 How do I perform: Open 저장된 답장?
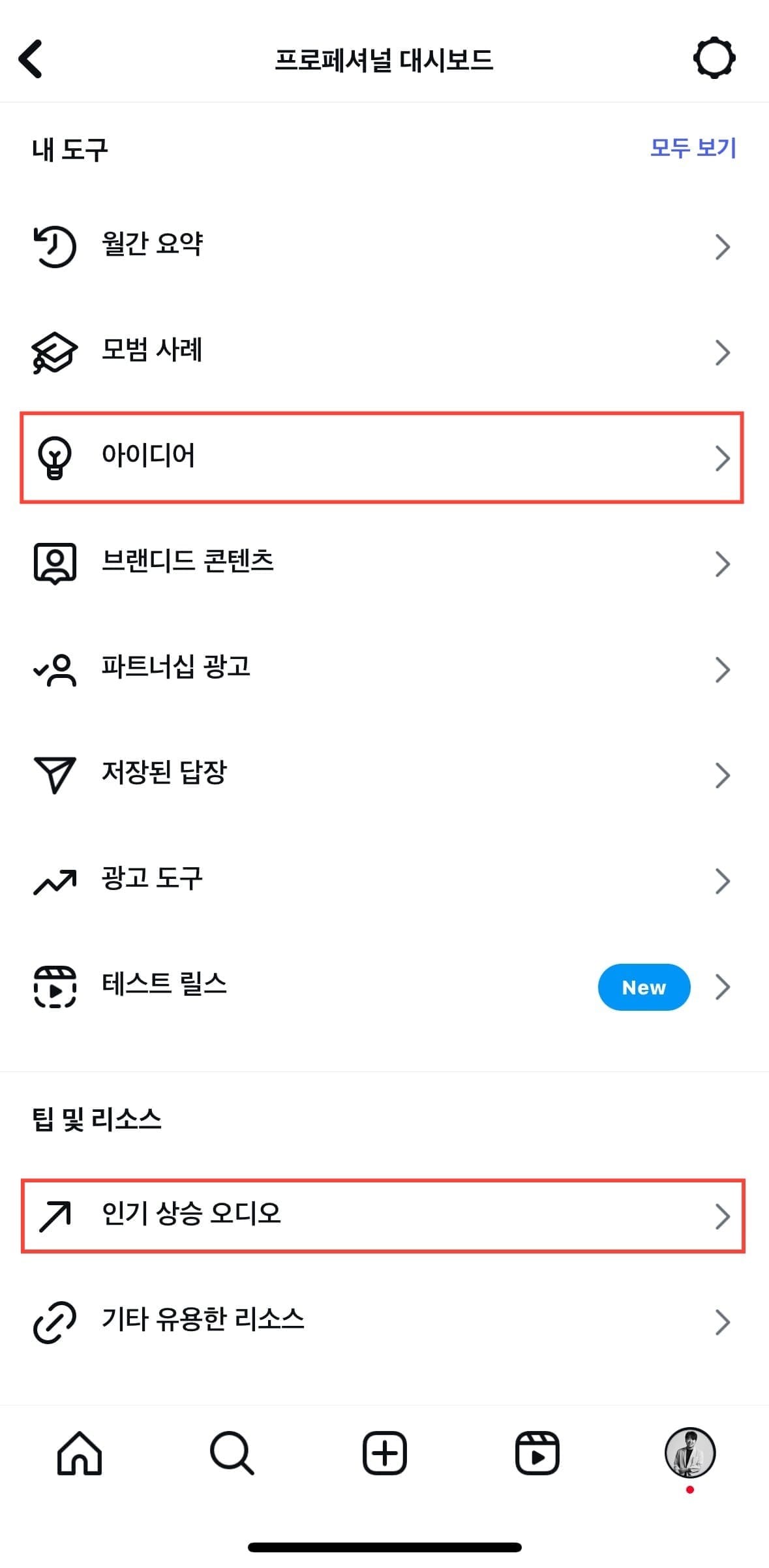coord(384,775)
